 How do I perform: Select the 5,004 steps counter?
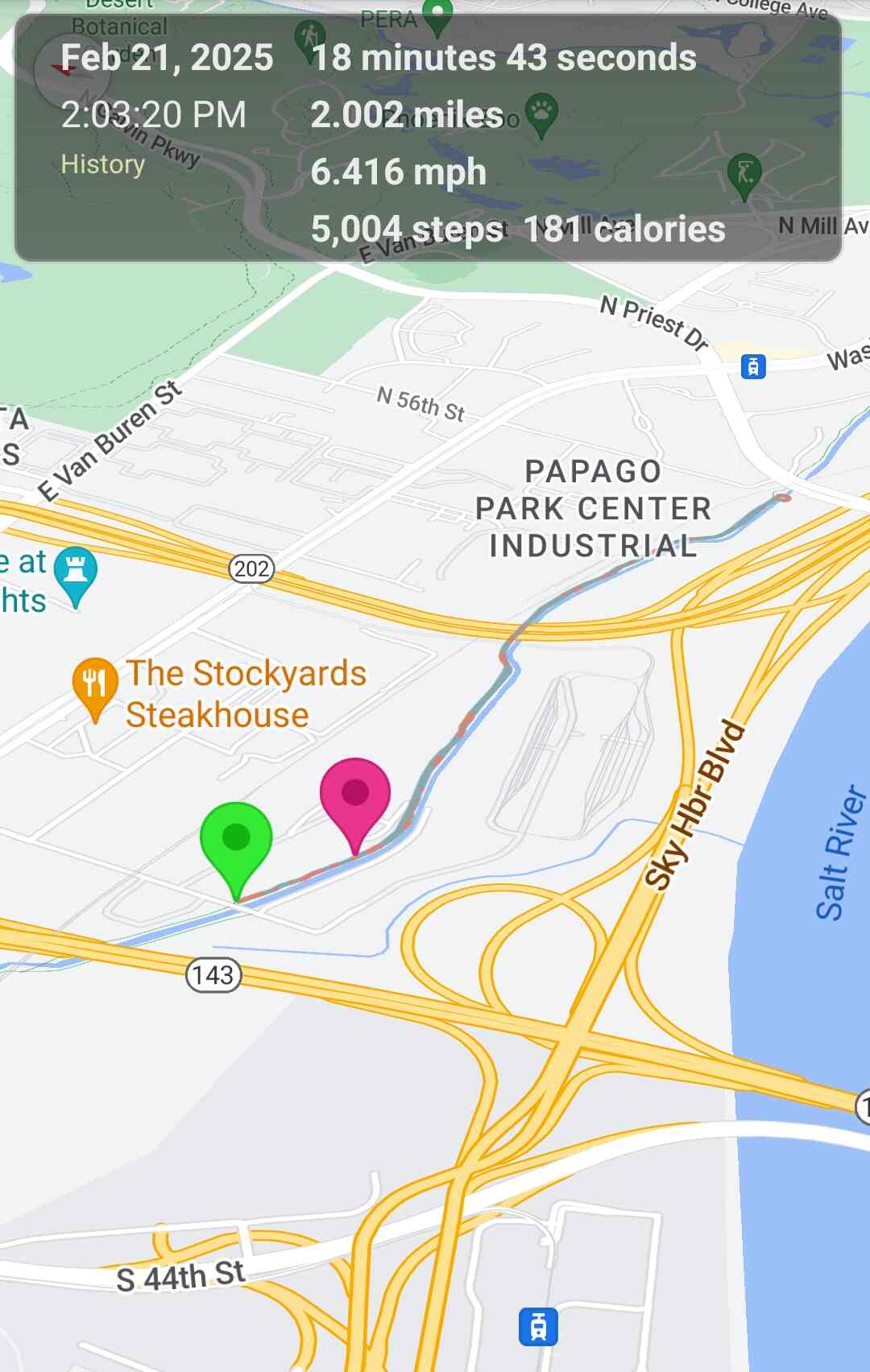(408, 230)
